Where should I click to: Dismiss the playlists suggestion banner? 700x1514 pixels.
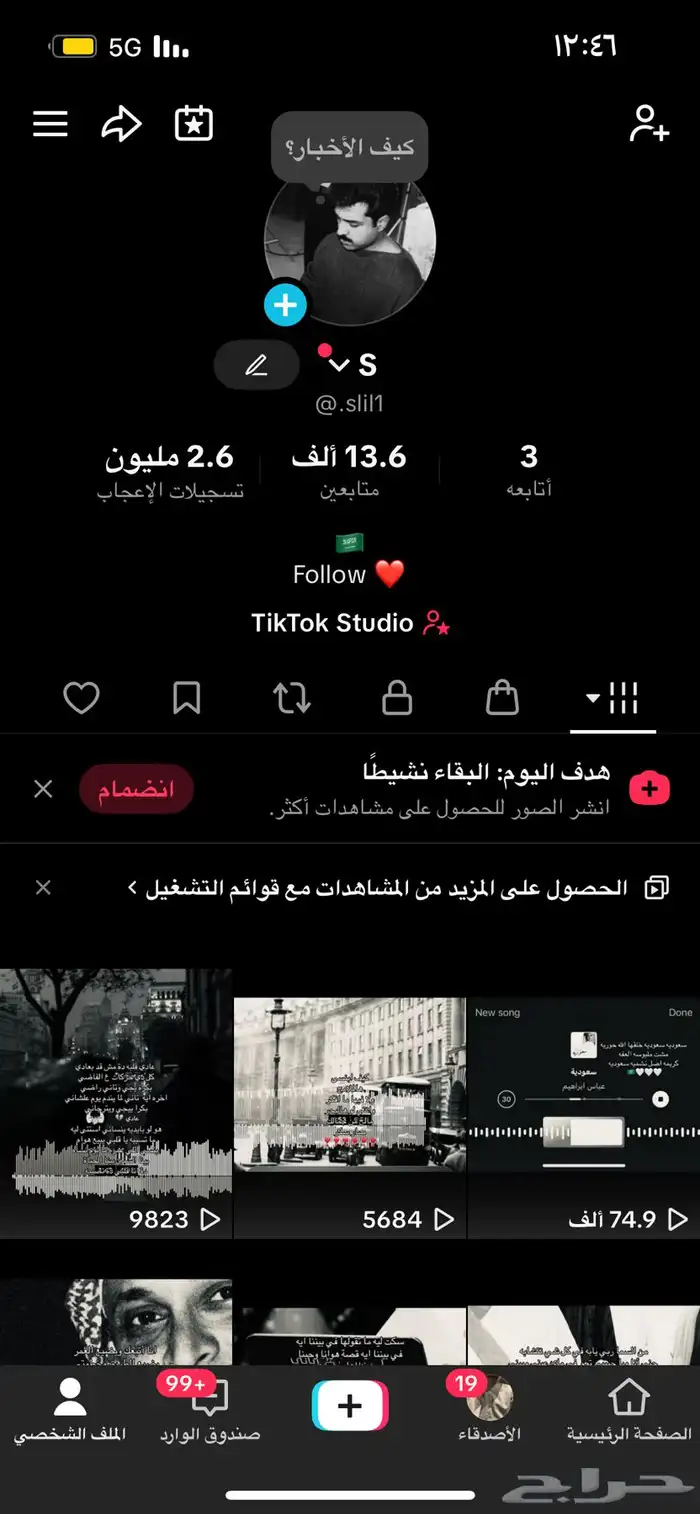43,887
